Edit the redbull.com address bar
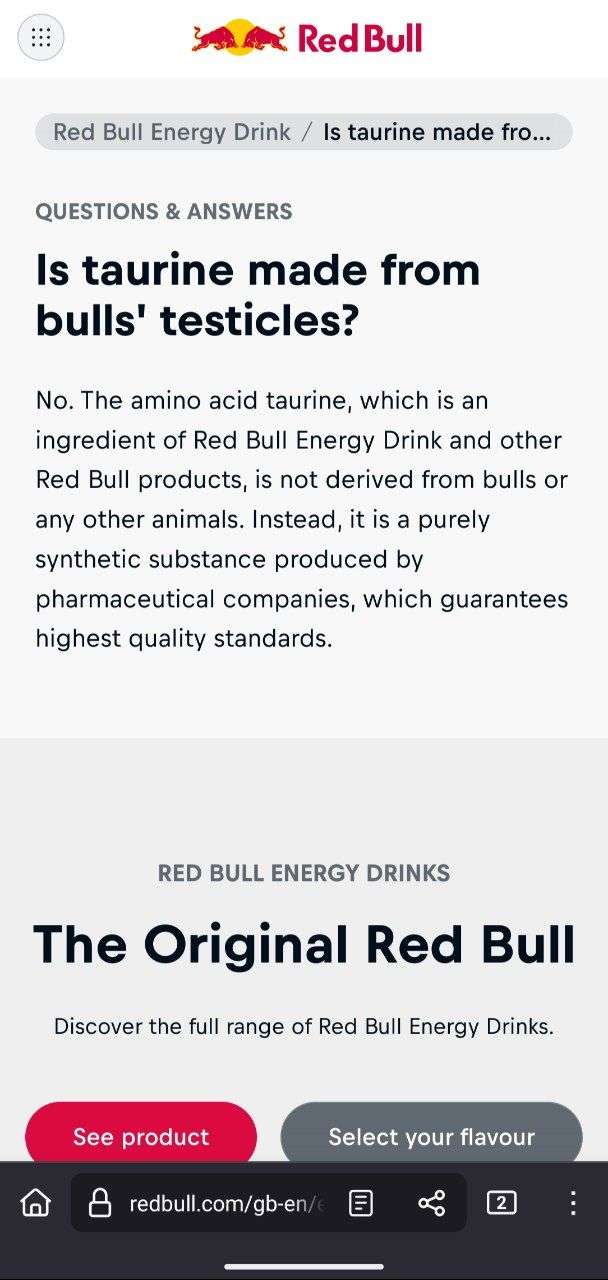This screenshot has width=608, height=1280. tap(225, 1203)
